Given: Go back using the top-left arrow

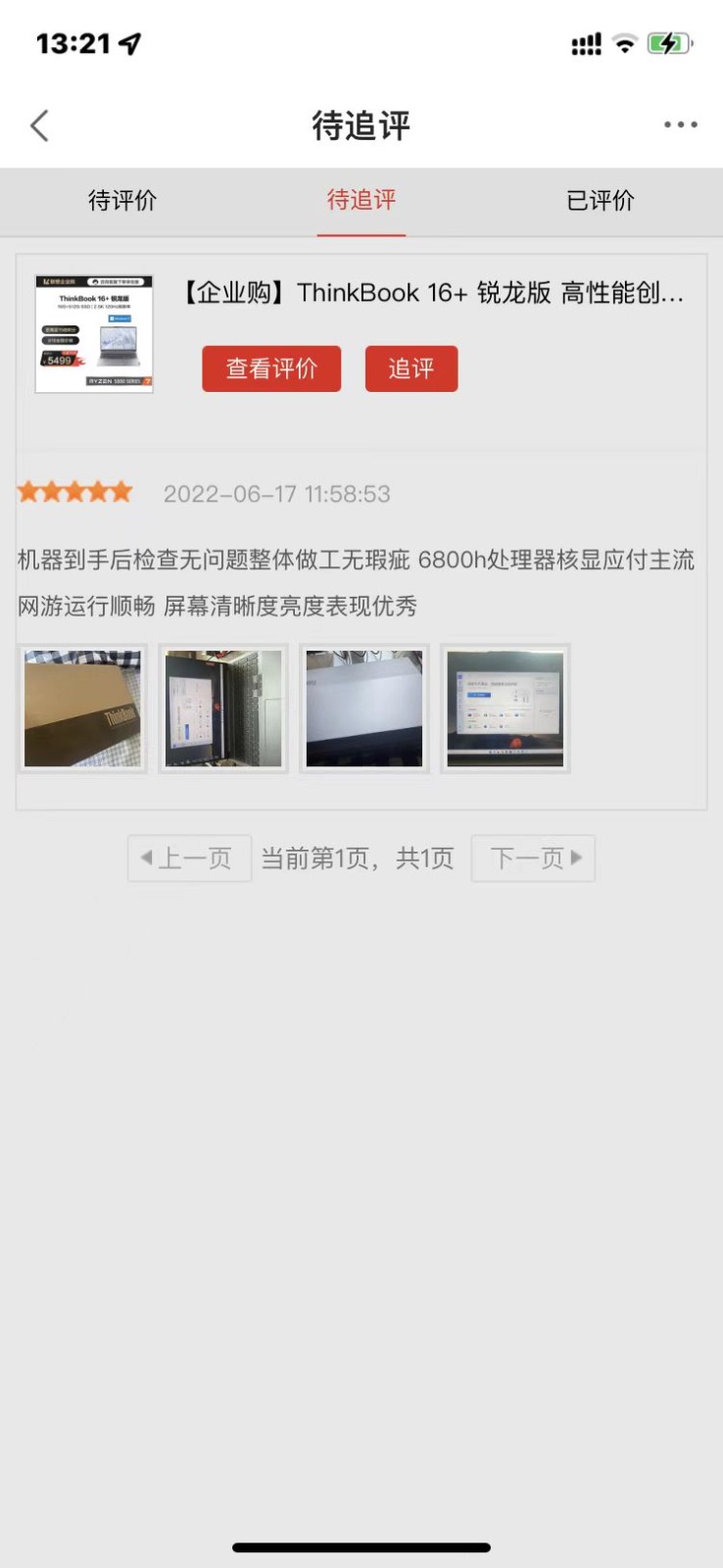Looking at the screenshot, I should [x=39, y=125].
